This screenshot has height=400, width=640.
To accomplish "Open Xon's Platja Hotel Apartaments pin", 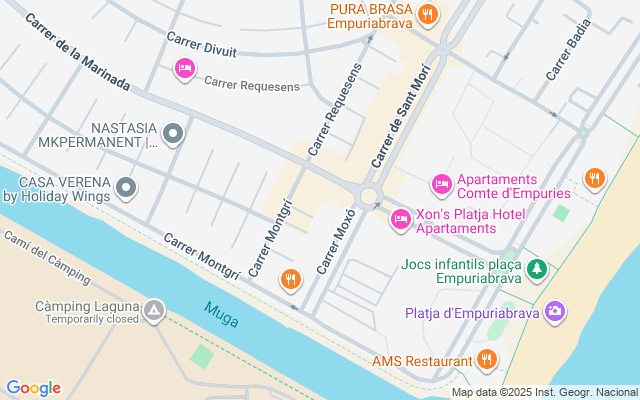I will click(401, 219).
